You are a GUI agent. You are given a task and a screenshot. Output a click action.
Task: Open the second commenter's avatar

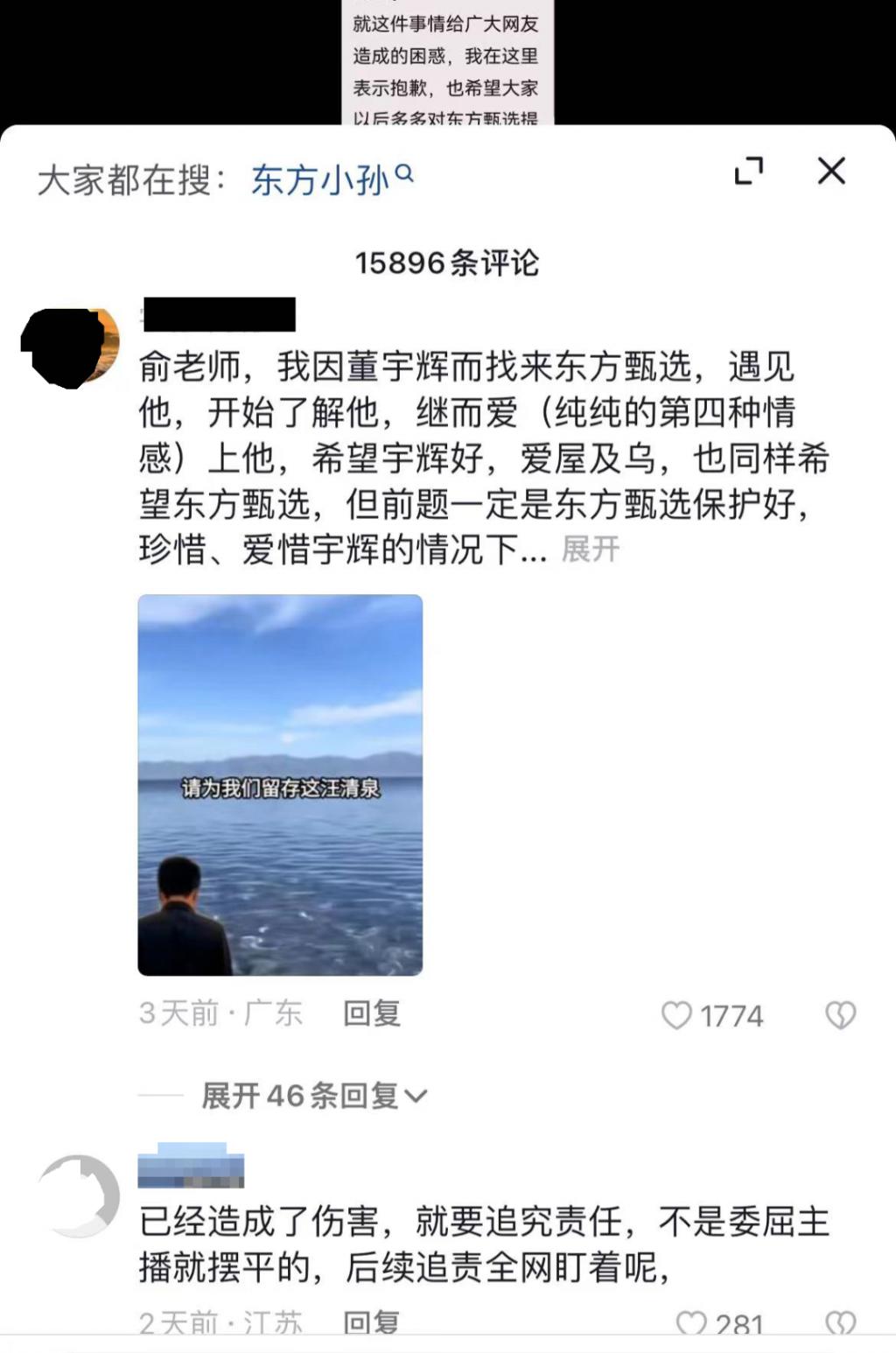tap(79, 1196)
